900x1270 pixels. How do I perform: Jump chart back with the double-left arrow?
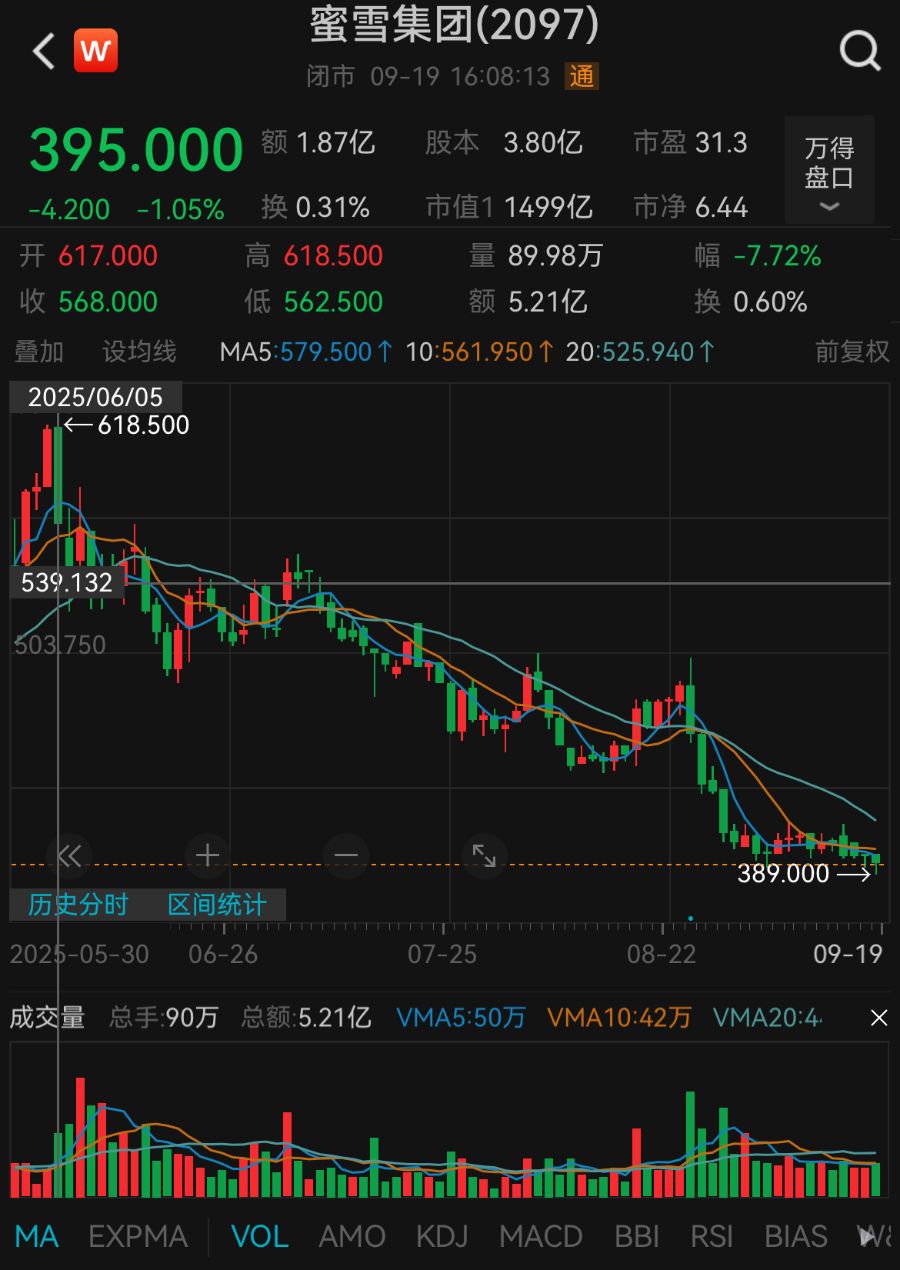(69, 856)
